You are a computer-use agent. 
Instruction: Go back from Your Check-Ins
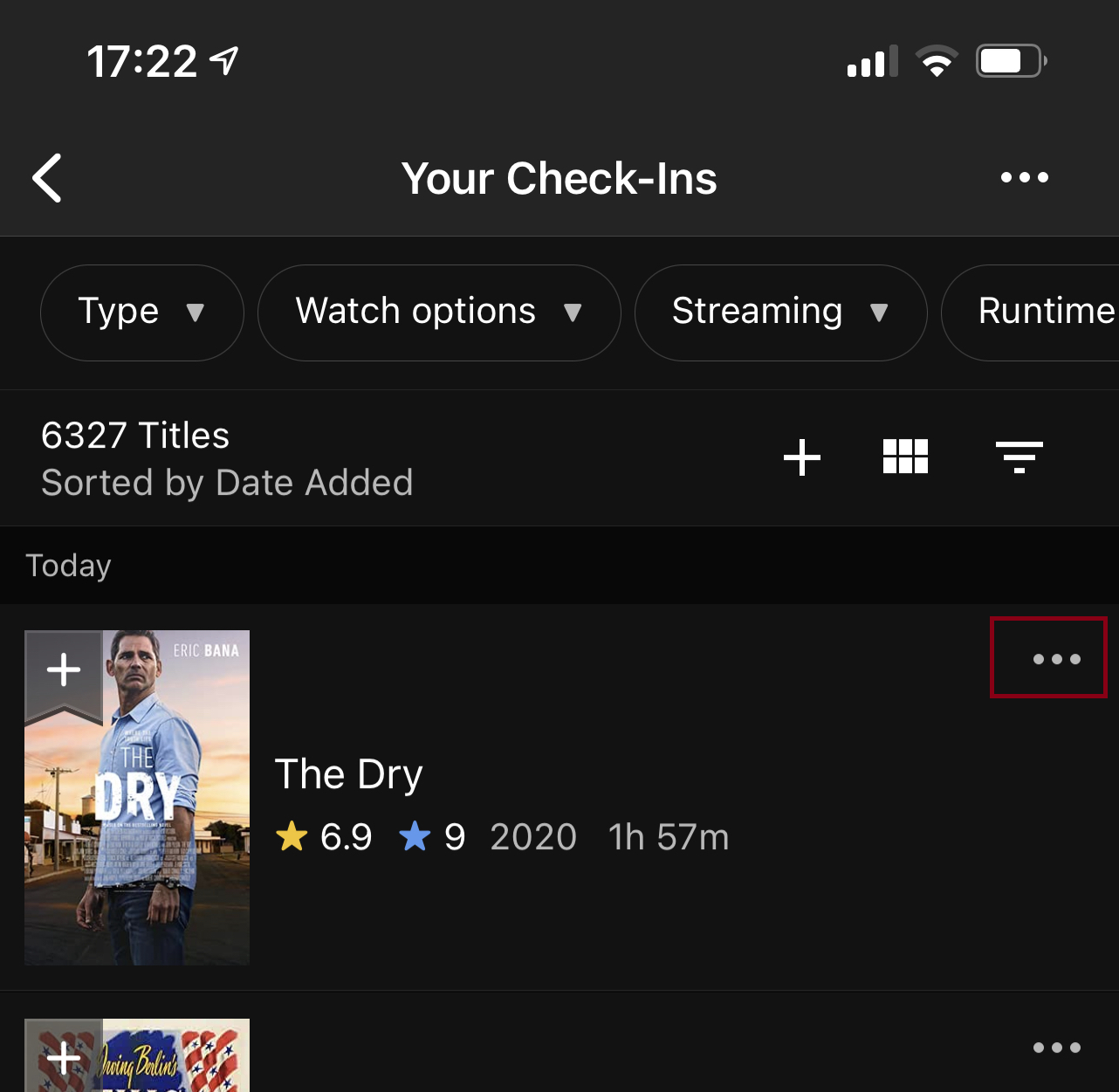coord(47,178)
